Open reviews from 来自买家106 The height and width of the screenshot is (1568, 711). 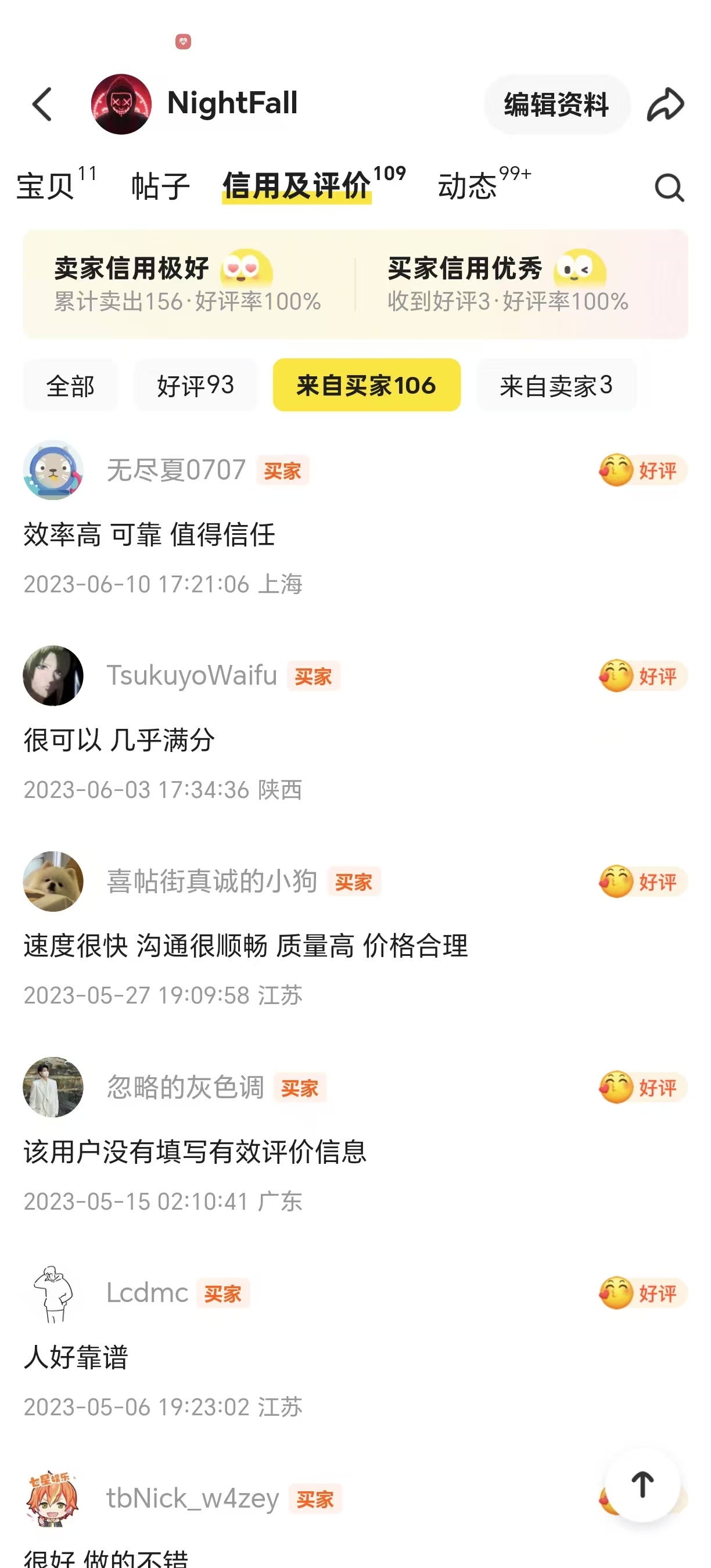(x=367, y=384)
